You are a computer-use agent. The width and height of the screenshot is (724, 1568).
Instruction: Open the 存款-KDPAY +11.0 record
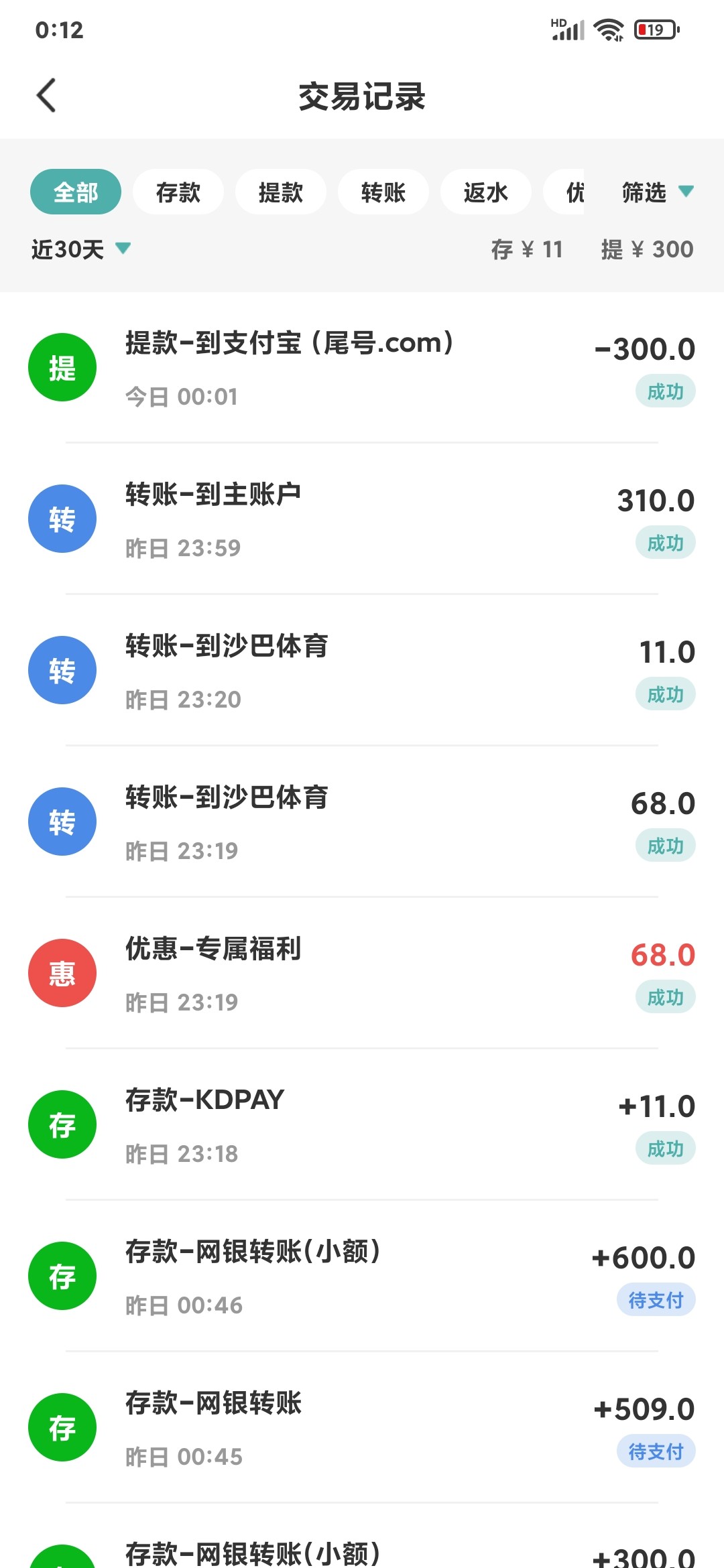tap(362, 1124)
